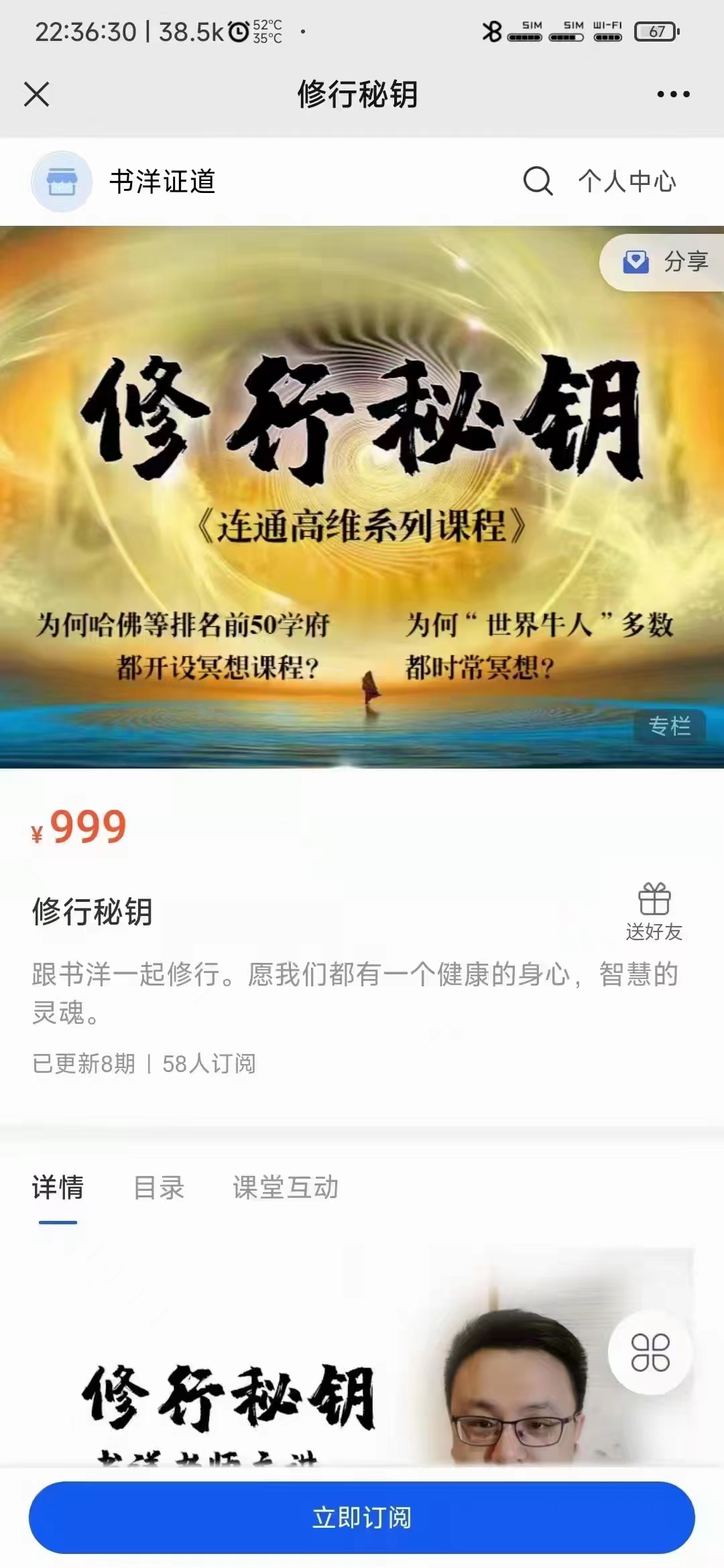Switch to the 课堂互动 tab
The image size is (724, 1568).
click(286, 1187)
